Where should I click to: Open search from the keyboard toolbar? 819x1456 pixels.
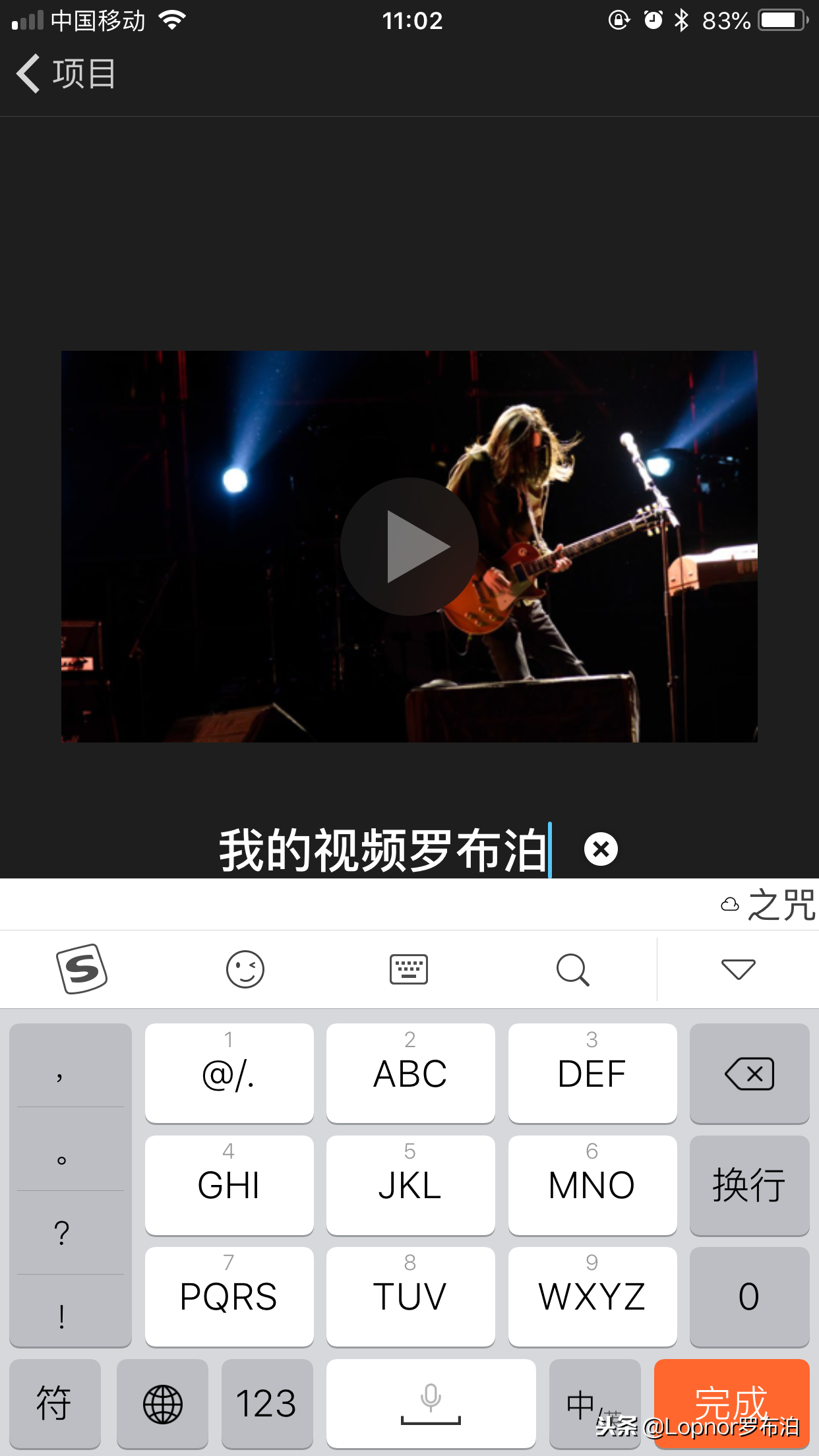tap(572, 969)
